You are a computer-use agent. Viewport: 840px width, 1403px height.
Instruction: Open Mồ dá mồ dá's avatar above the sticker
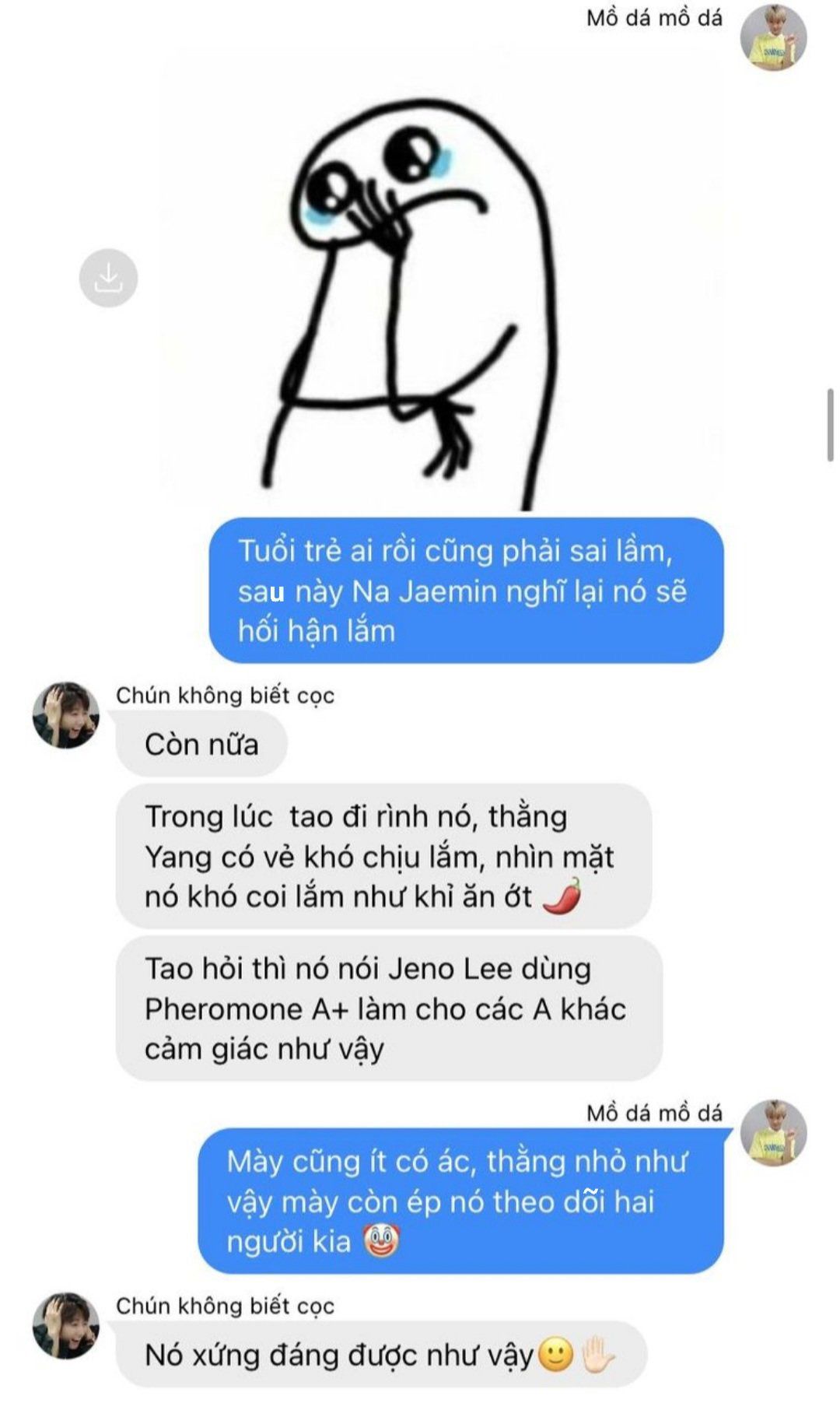click(772, 37)
